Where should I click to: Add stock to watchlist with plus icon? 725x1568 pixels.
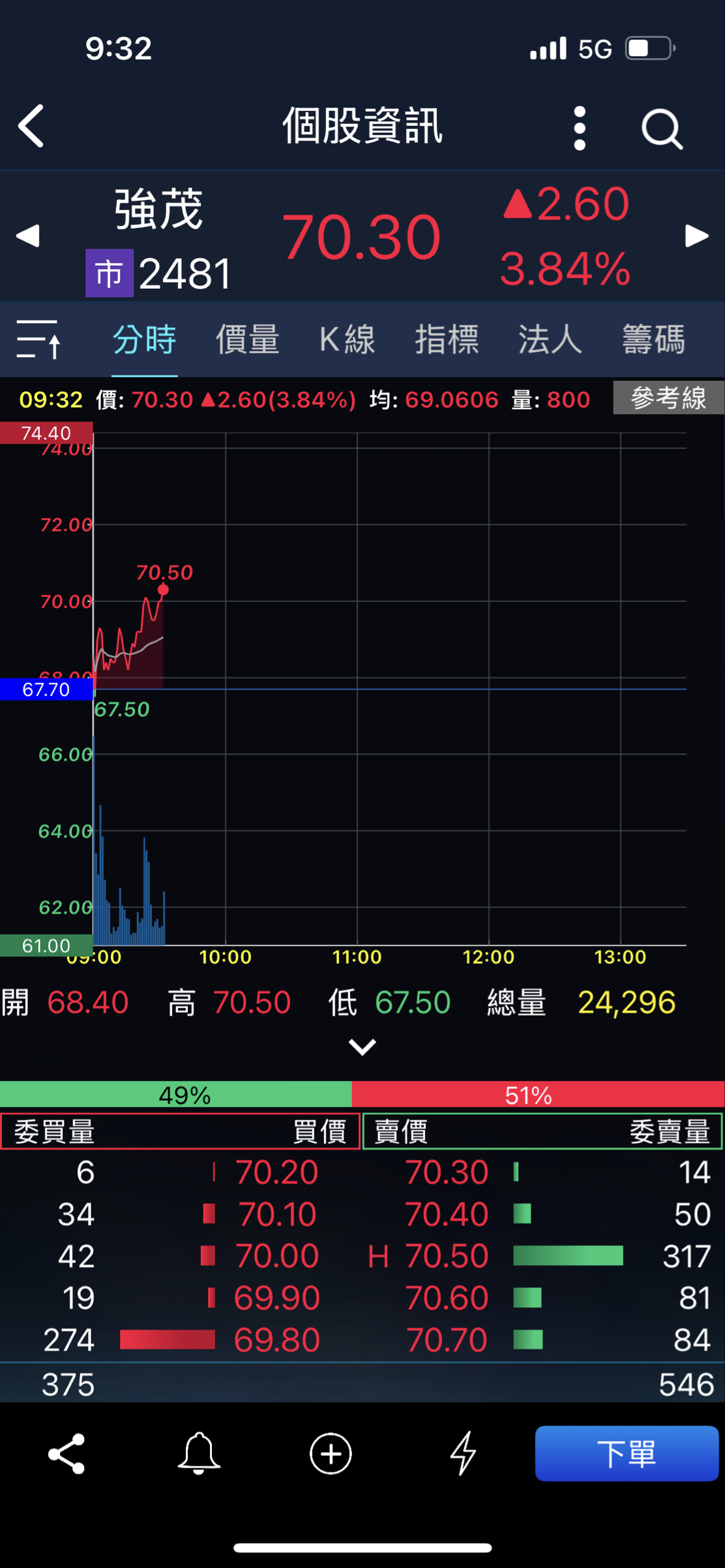coord(331,1453)
